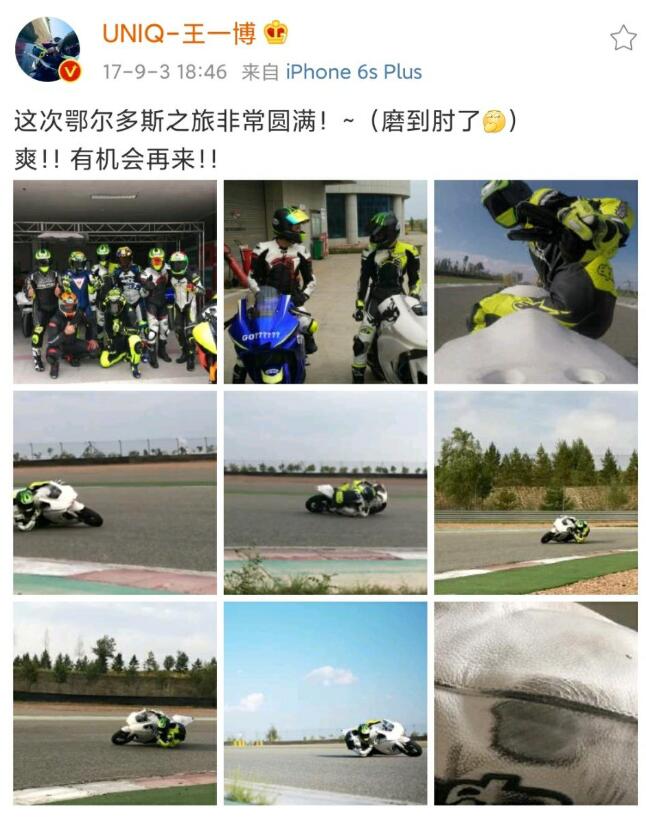This screenshot has height=818, width=646.
Task: Open photo of rider leaning beside the track fence
Action: coord(115,492)
